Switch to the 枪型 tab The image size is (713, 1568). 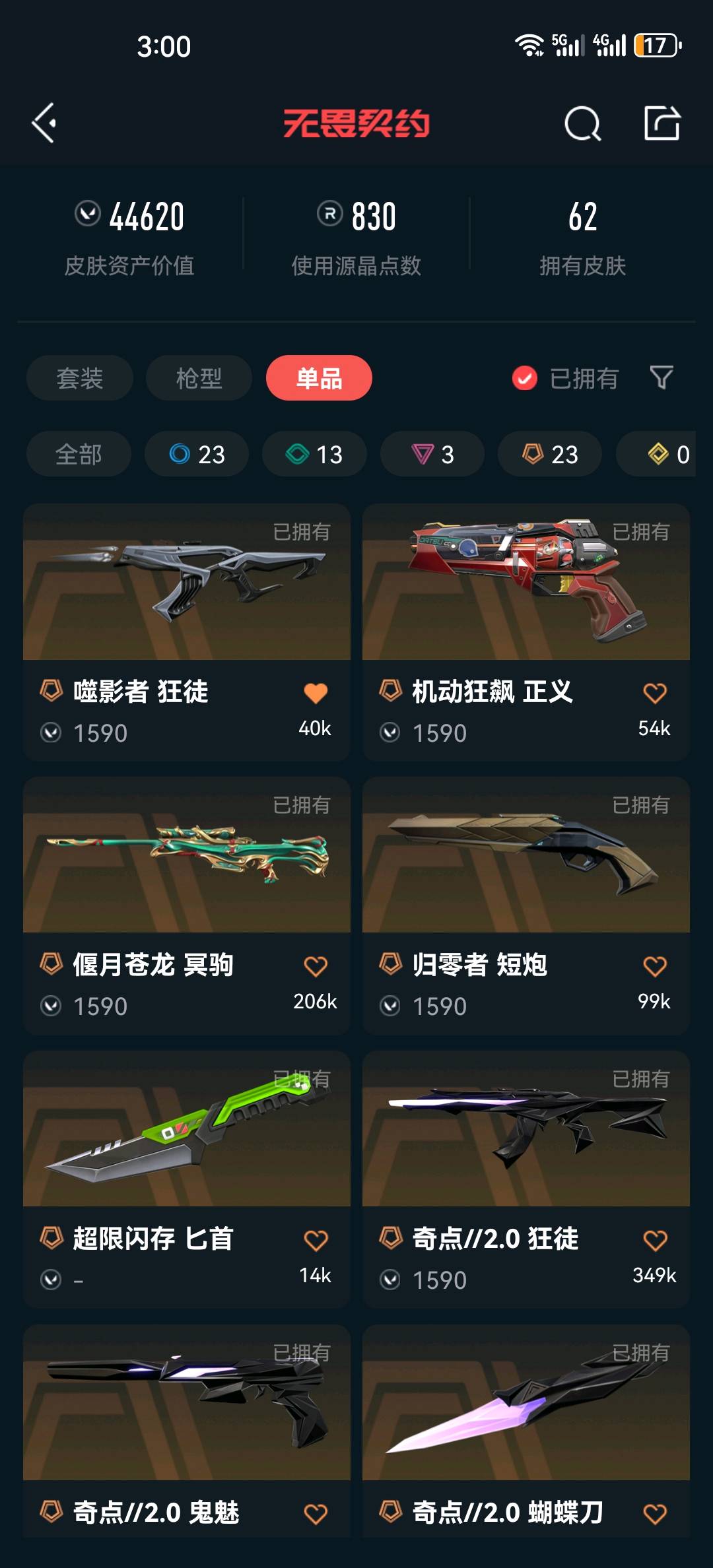click(199, 378)
